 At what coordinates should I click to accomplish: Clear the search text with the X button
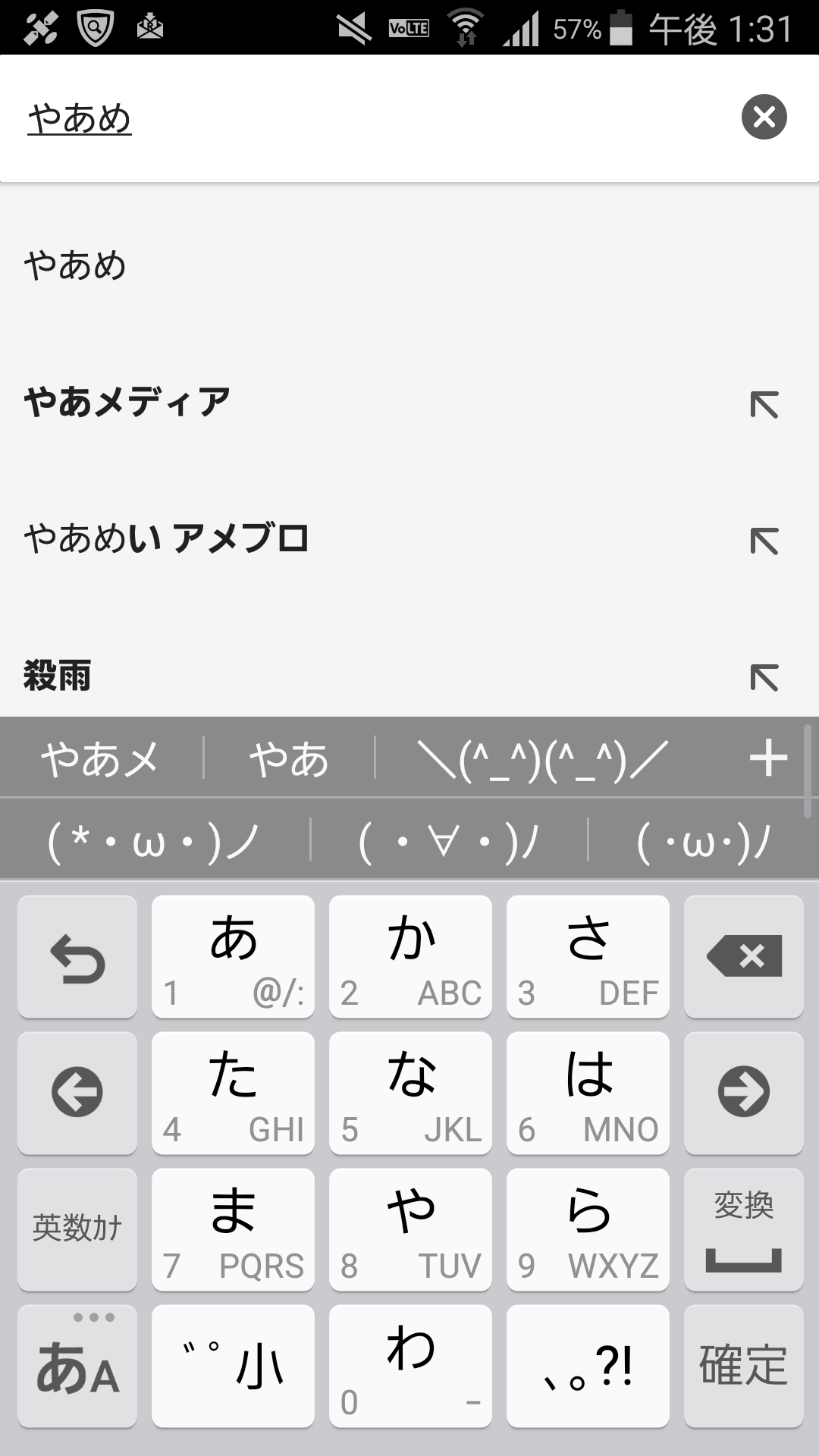(x=764, y=117)
